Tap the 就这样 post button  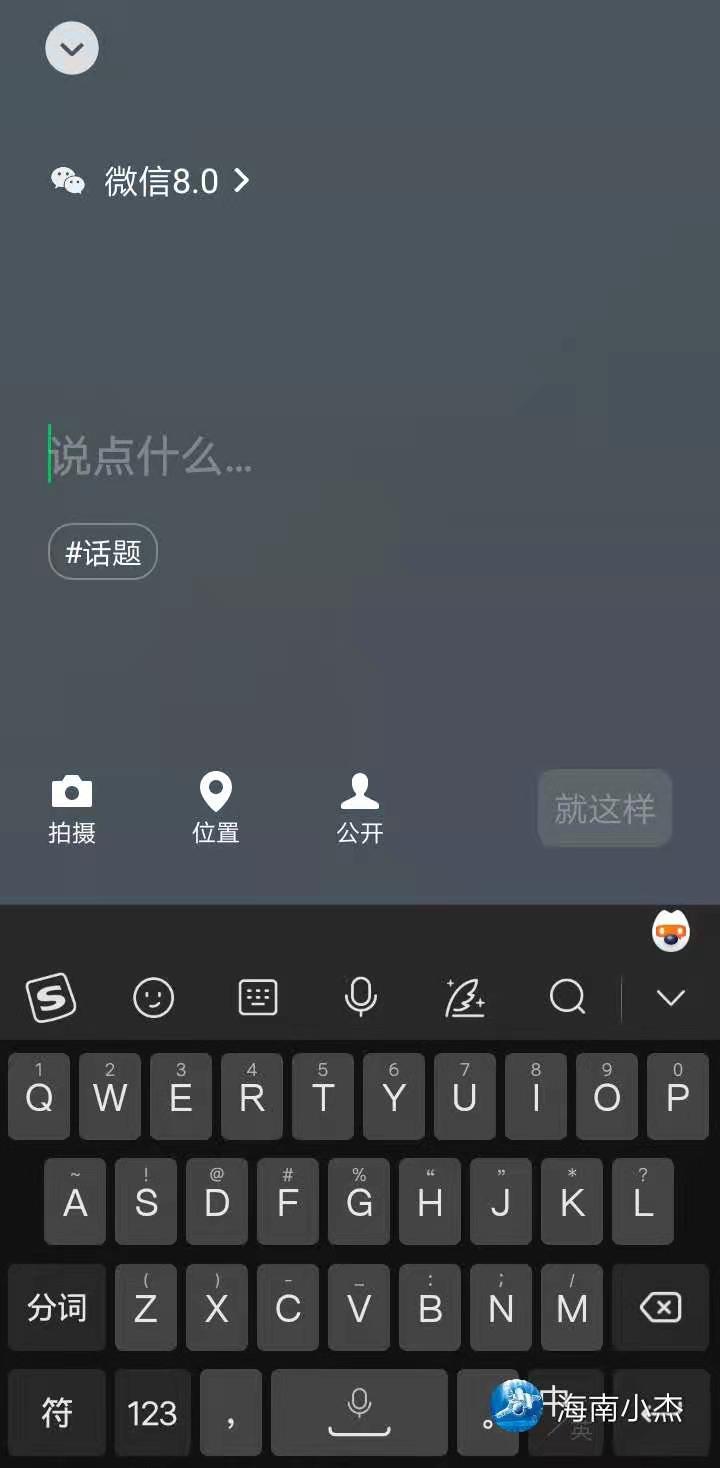coord(604,808)
